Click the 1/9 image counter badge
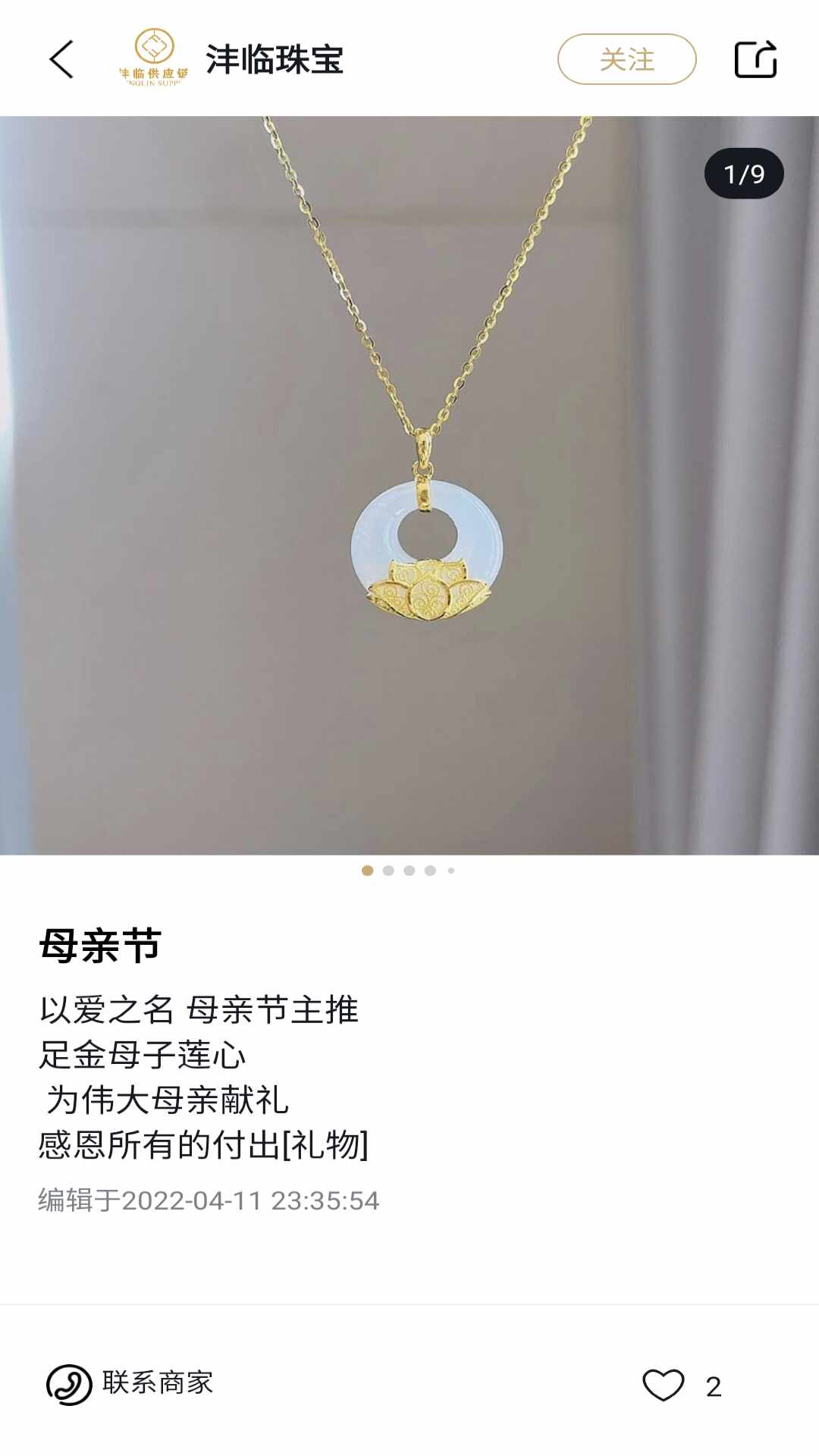819x1456 pixels. 744,173
